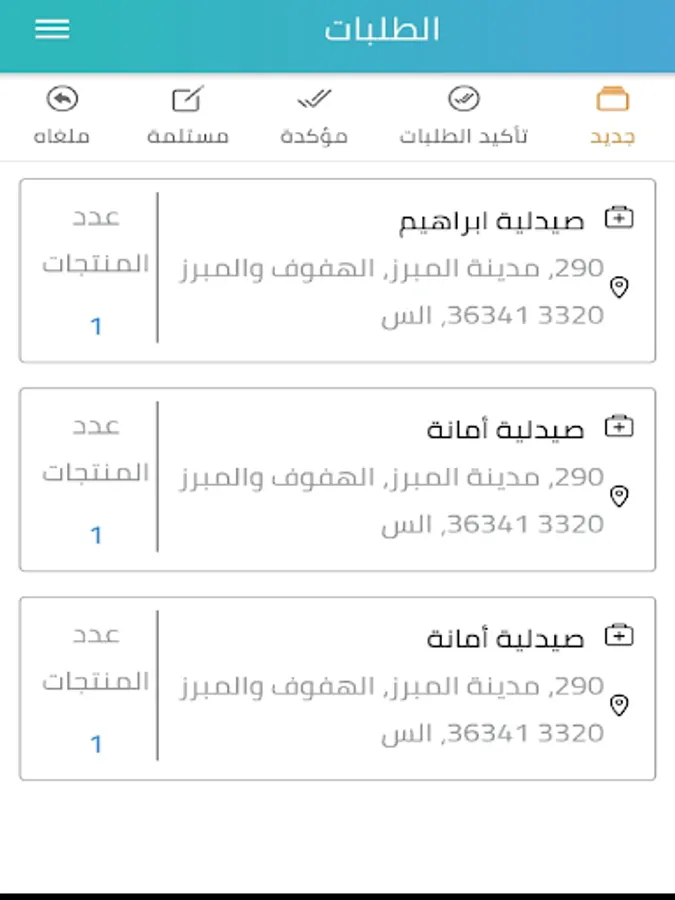
Task: Open the hamburger drawer menu
Action: point(52,29)
